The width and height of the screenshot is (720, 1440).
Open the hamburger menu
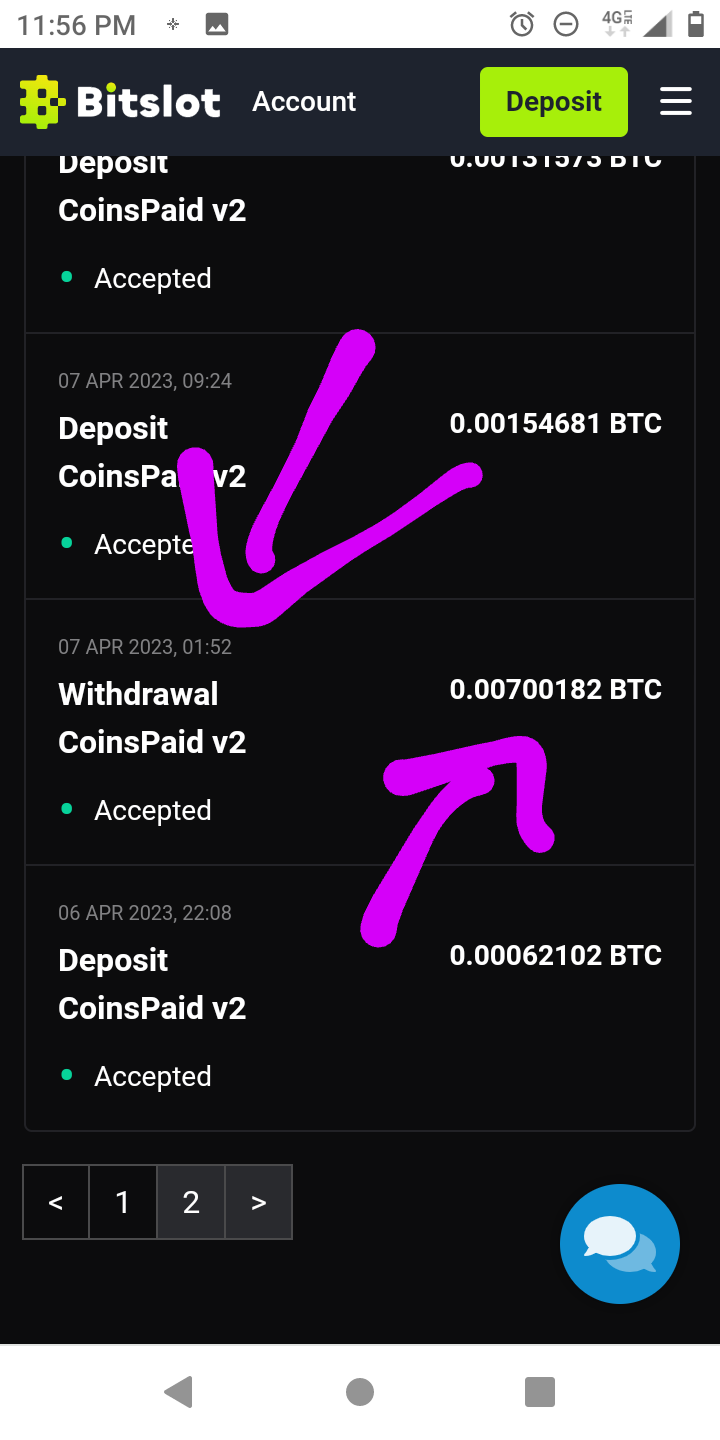click(676, 101)
